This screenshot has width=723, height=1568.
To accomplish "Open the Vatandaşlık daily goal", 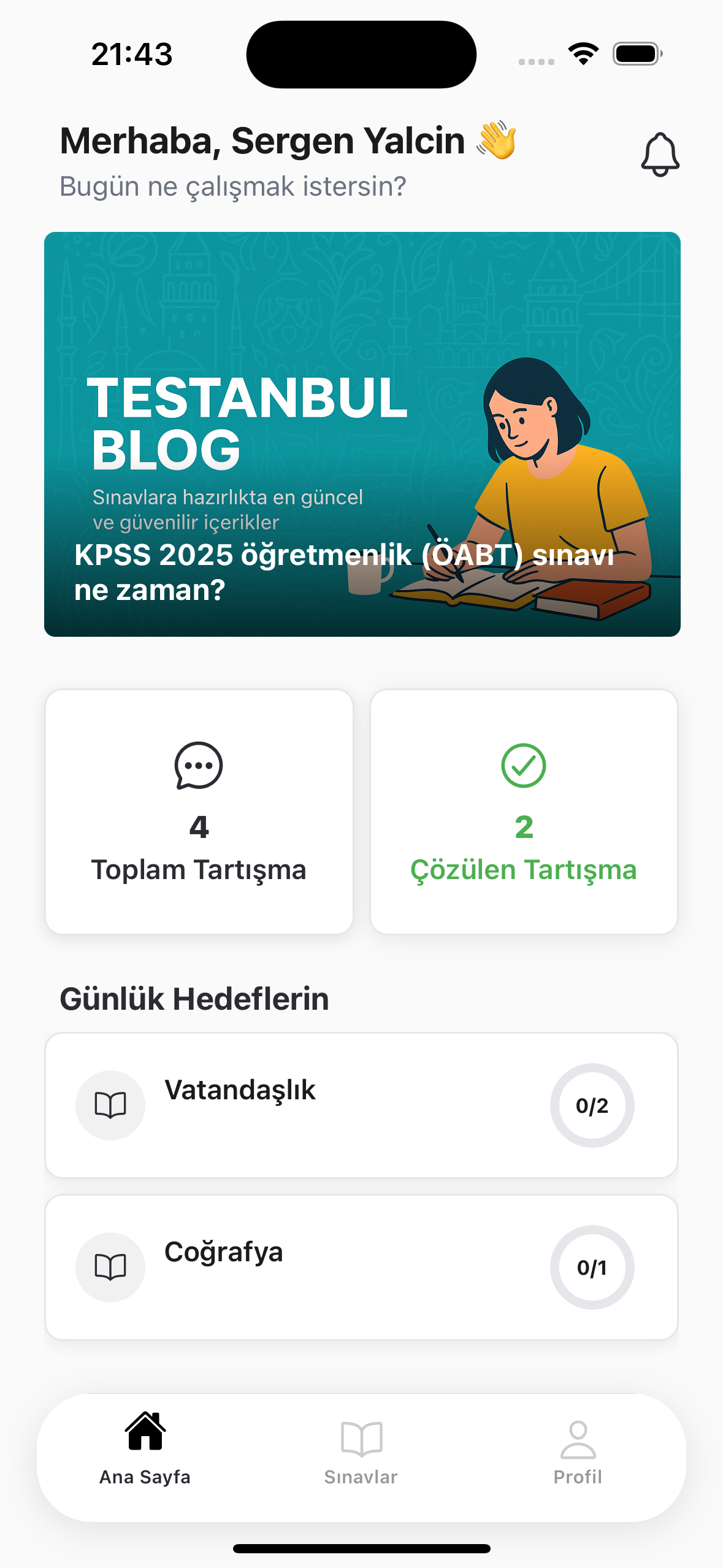I will 361,1105.
